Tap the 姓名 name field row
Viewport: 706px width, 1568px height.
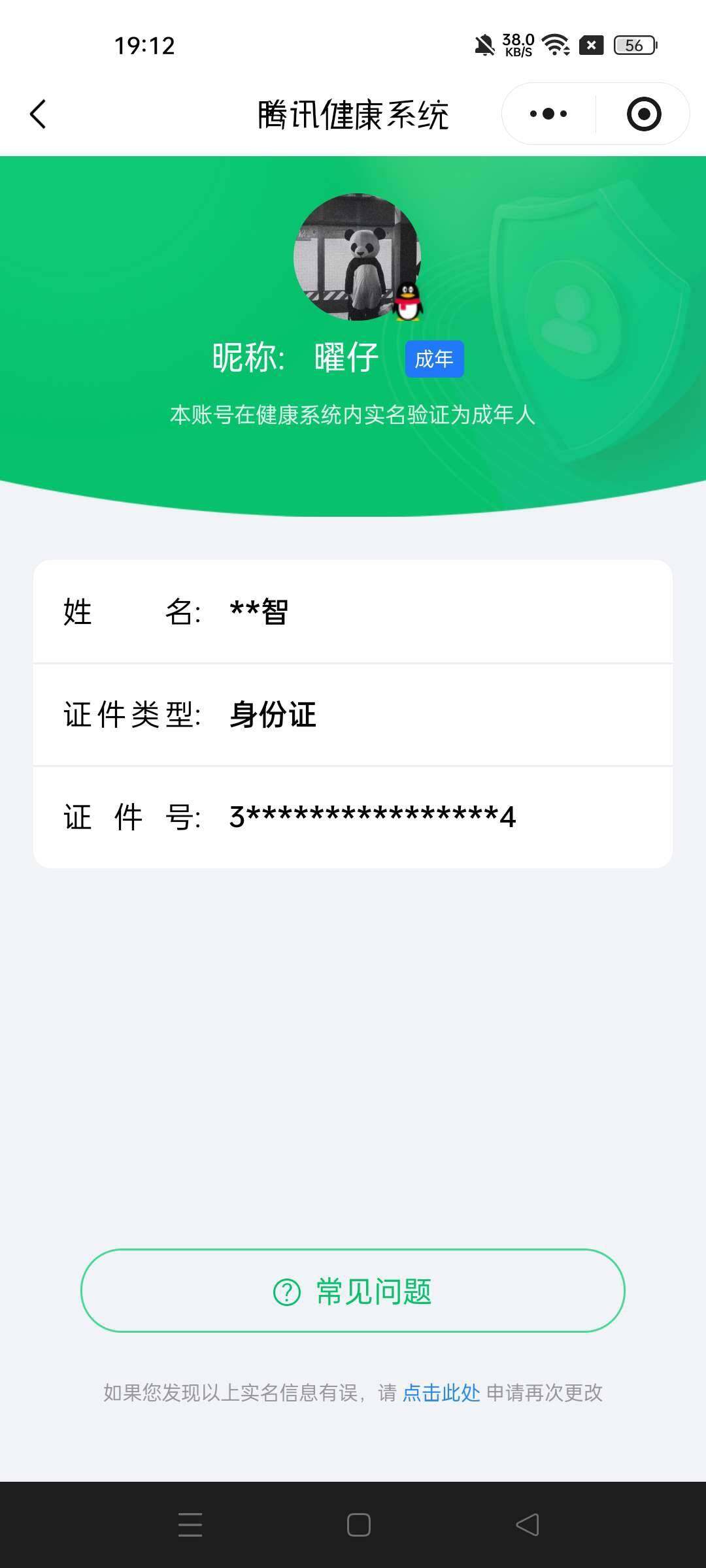tap(353, 613)
